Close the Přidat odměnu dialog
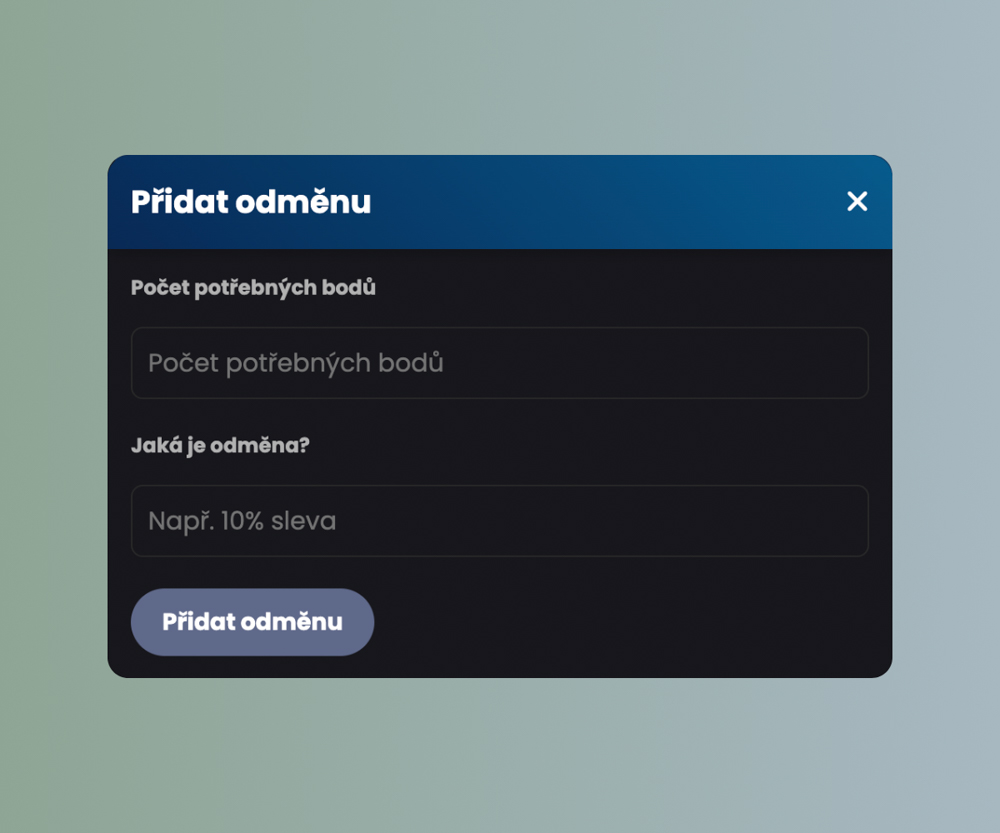 (x=857, y=201)
